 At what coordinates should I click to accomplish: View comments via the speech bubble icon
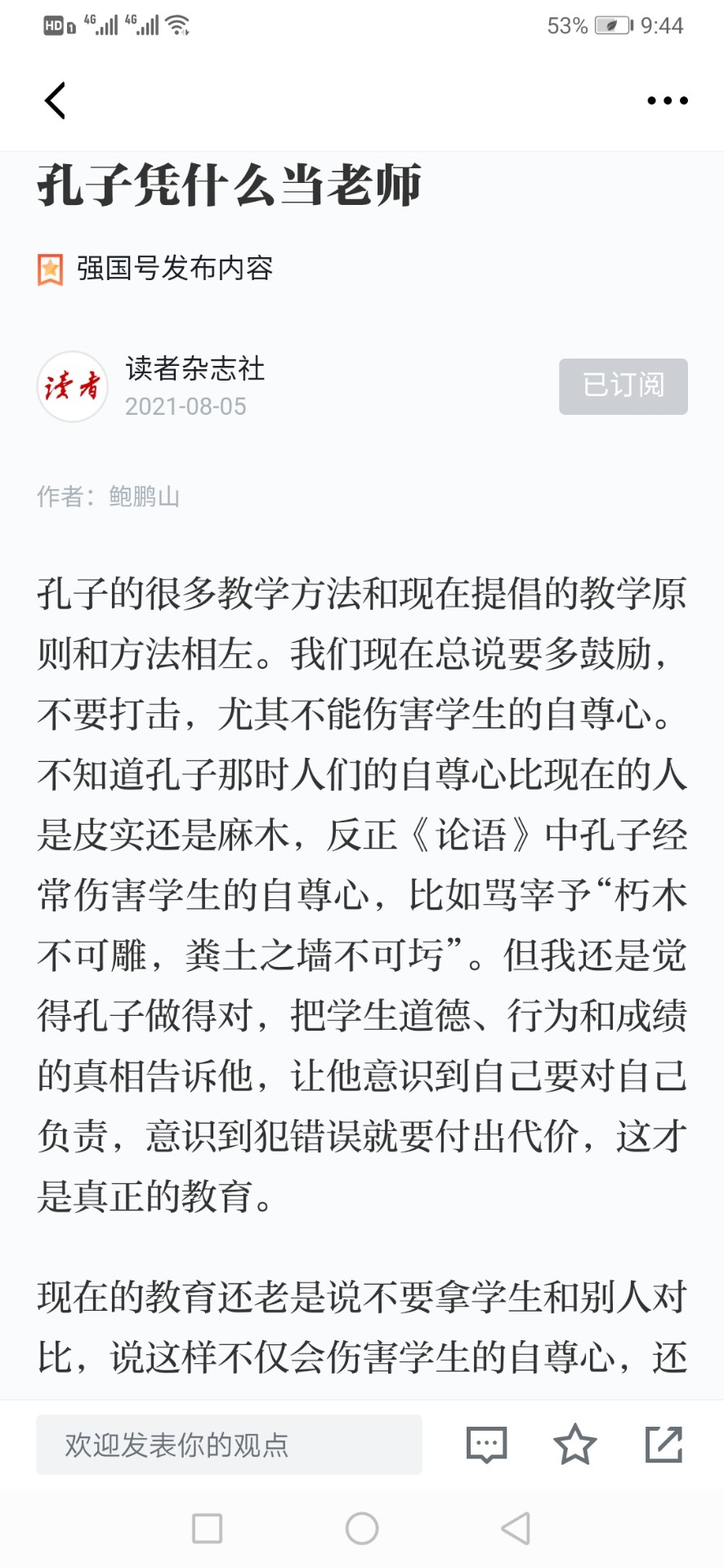coord(486,1445)
